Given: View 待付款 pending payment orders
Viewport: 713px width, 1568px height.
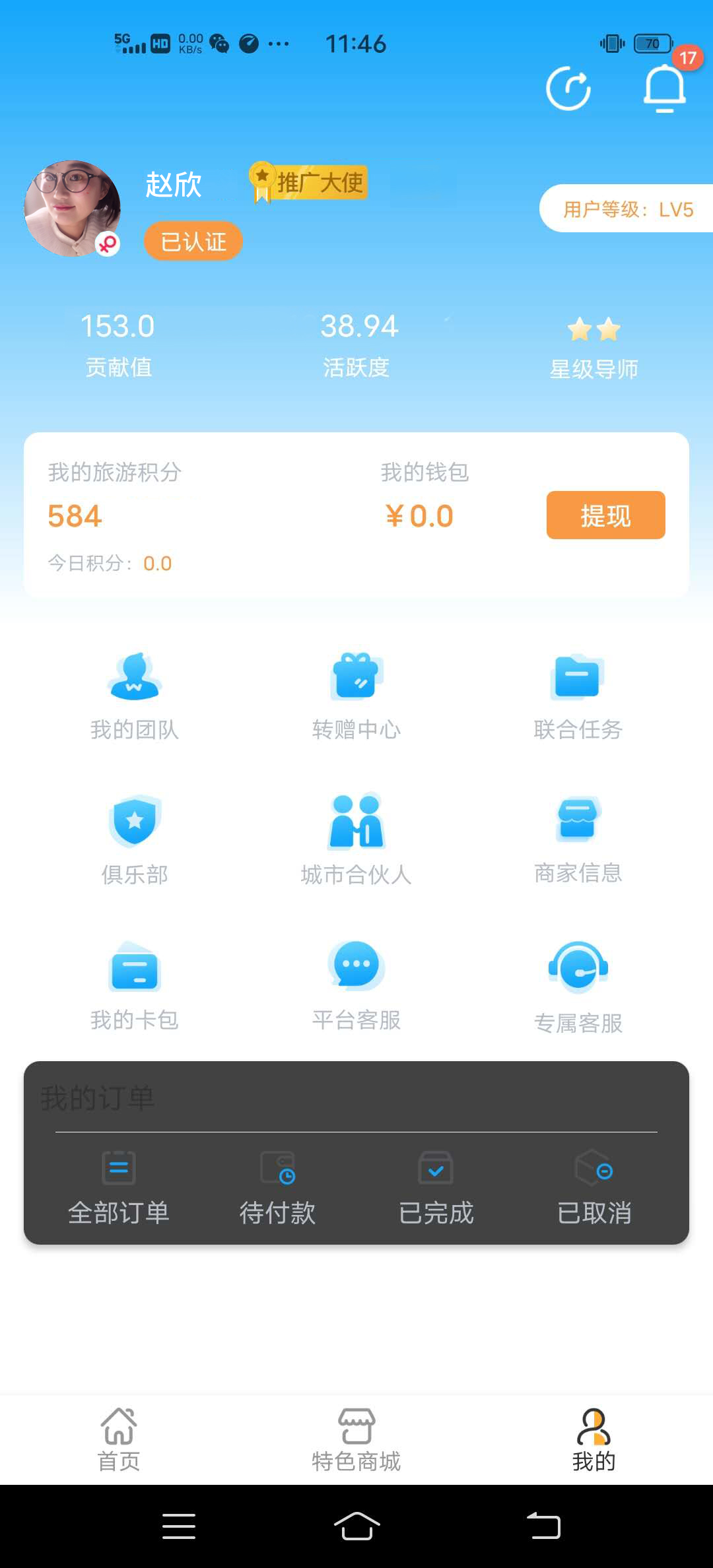Looking at the screenshot, I should pyautogui.click(x=277, y=1189).
